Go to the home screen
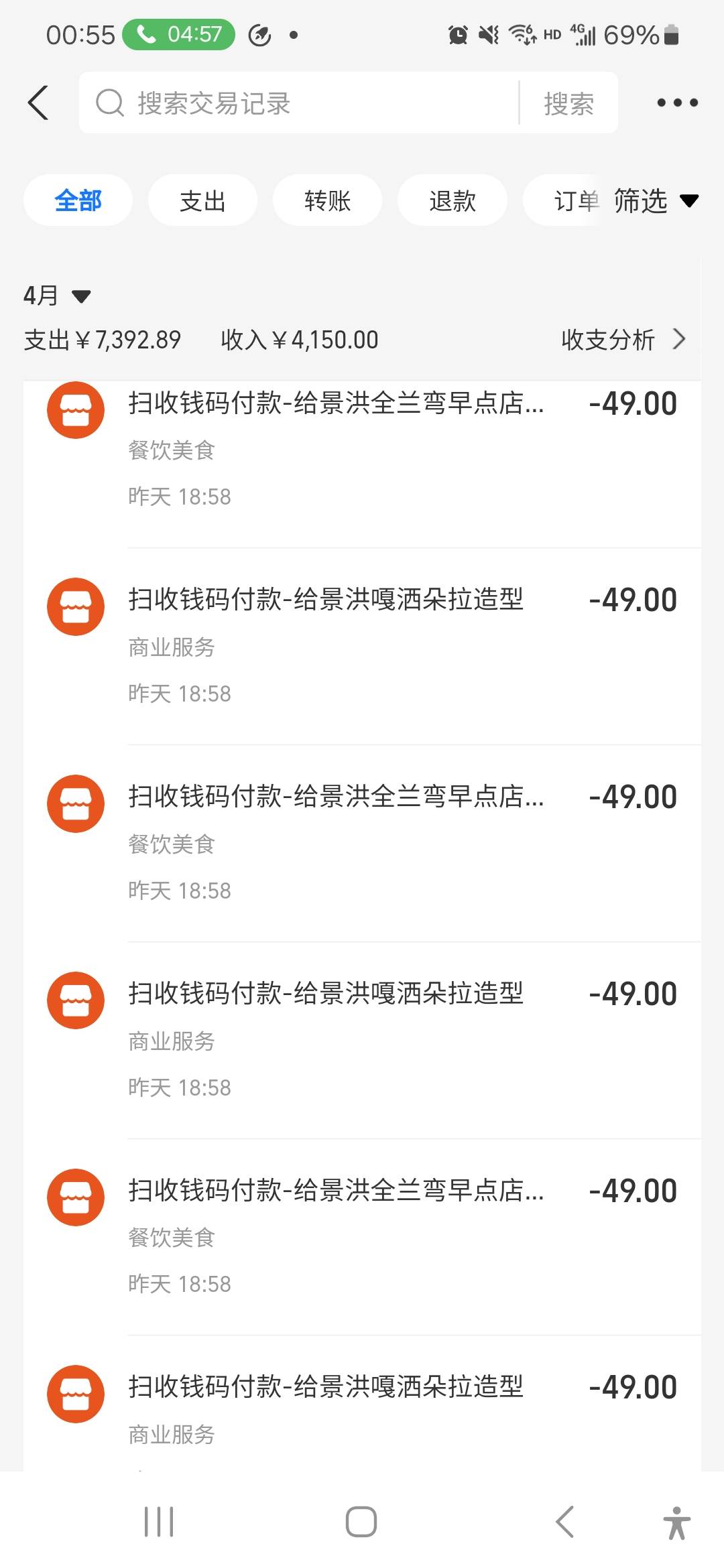Viewport: 724px width, 1568px height. click(361, 1522)
